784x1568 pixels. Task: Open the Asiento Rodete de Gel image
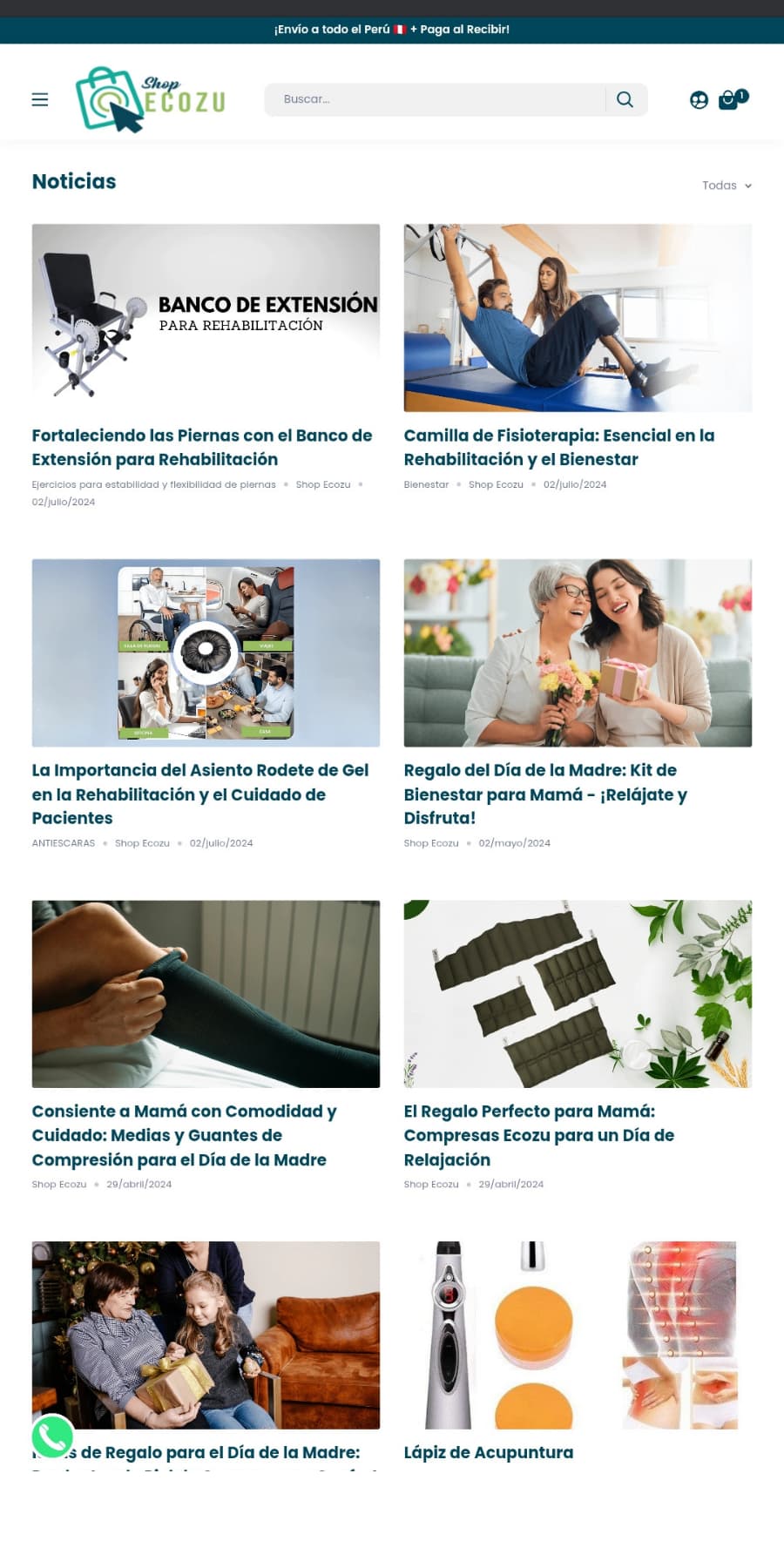coord(206,652)
